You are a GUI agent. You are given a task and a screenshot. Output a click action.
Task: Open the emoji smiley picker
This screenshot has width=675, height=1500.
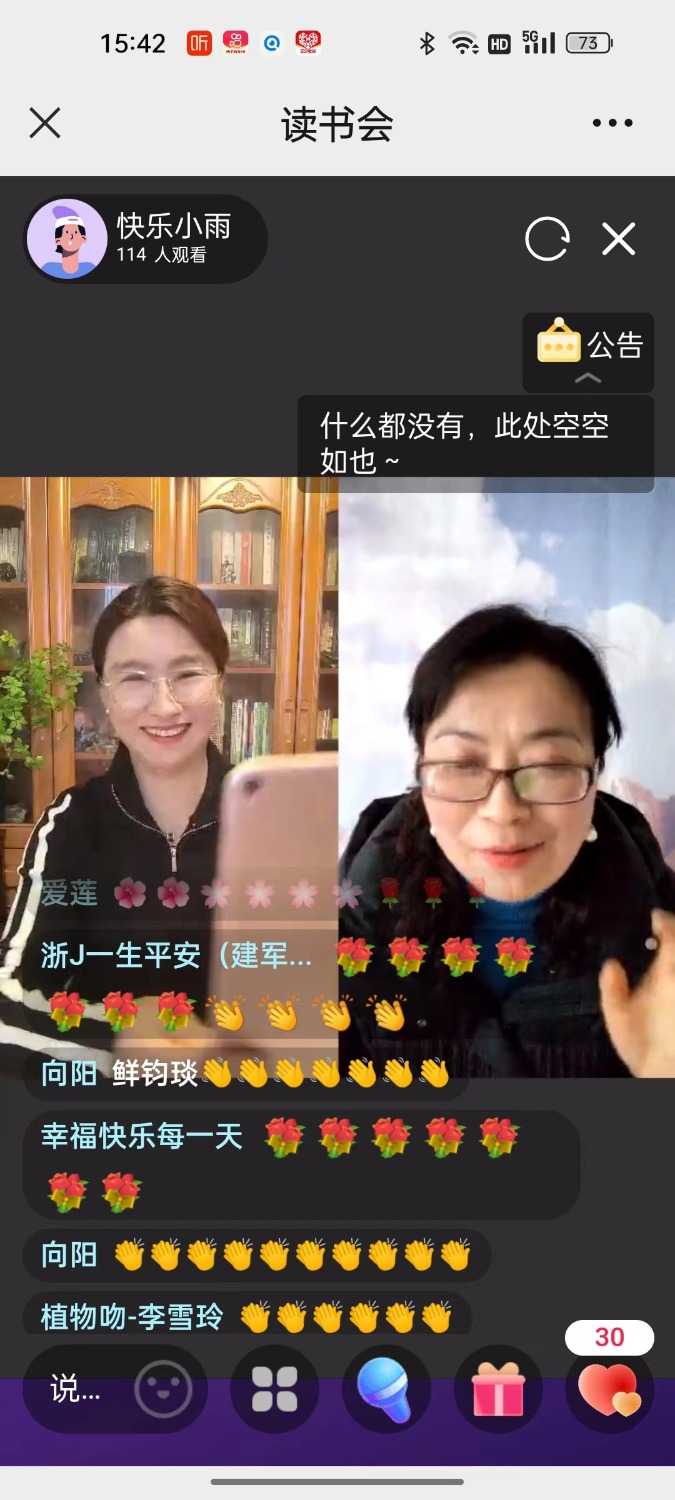(163, 1389)
